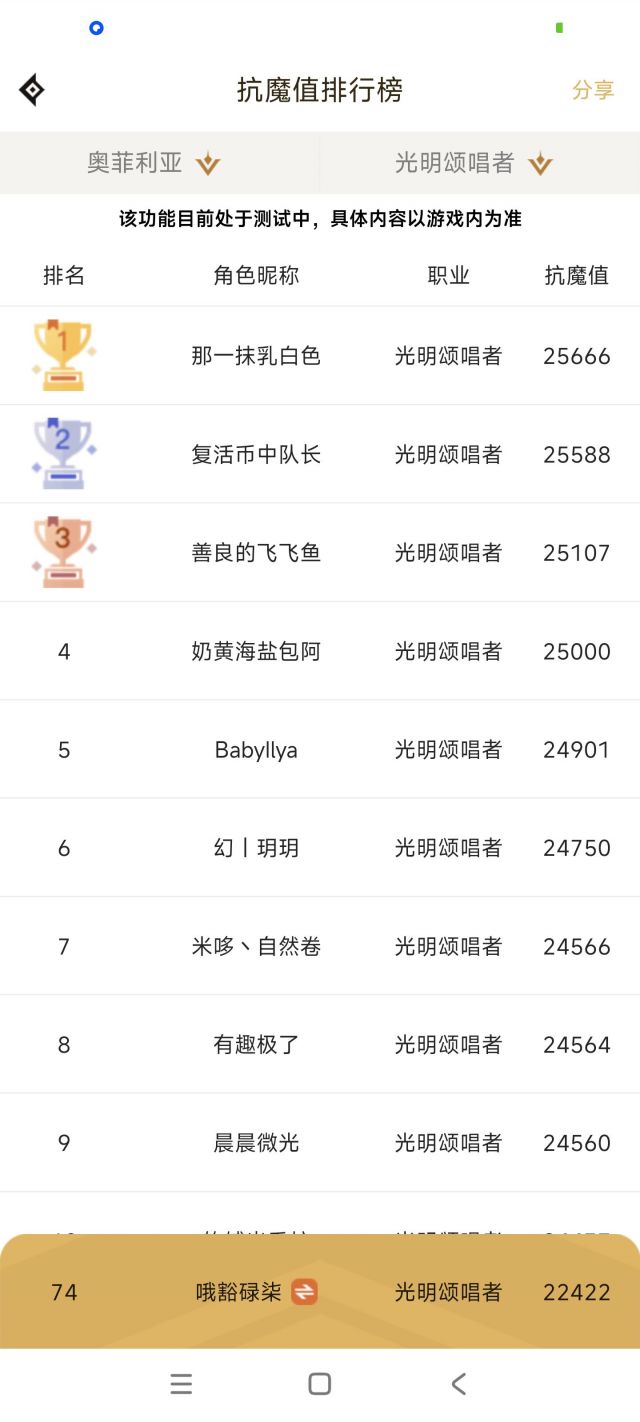The image size is (640, 1422).
Task: Open recent apps from navigation bar
Action: pos(181,1384)
